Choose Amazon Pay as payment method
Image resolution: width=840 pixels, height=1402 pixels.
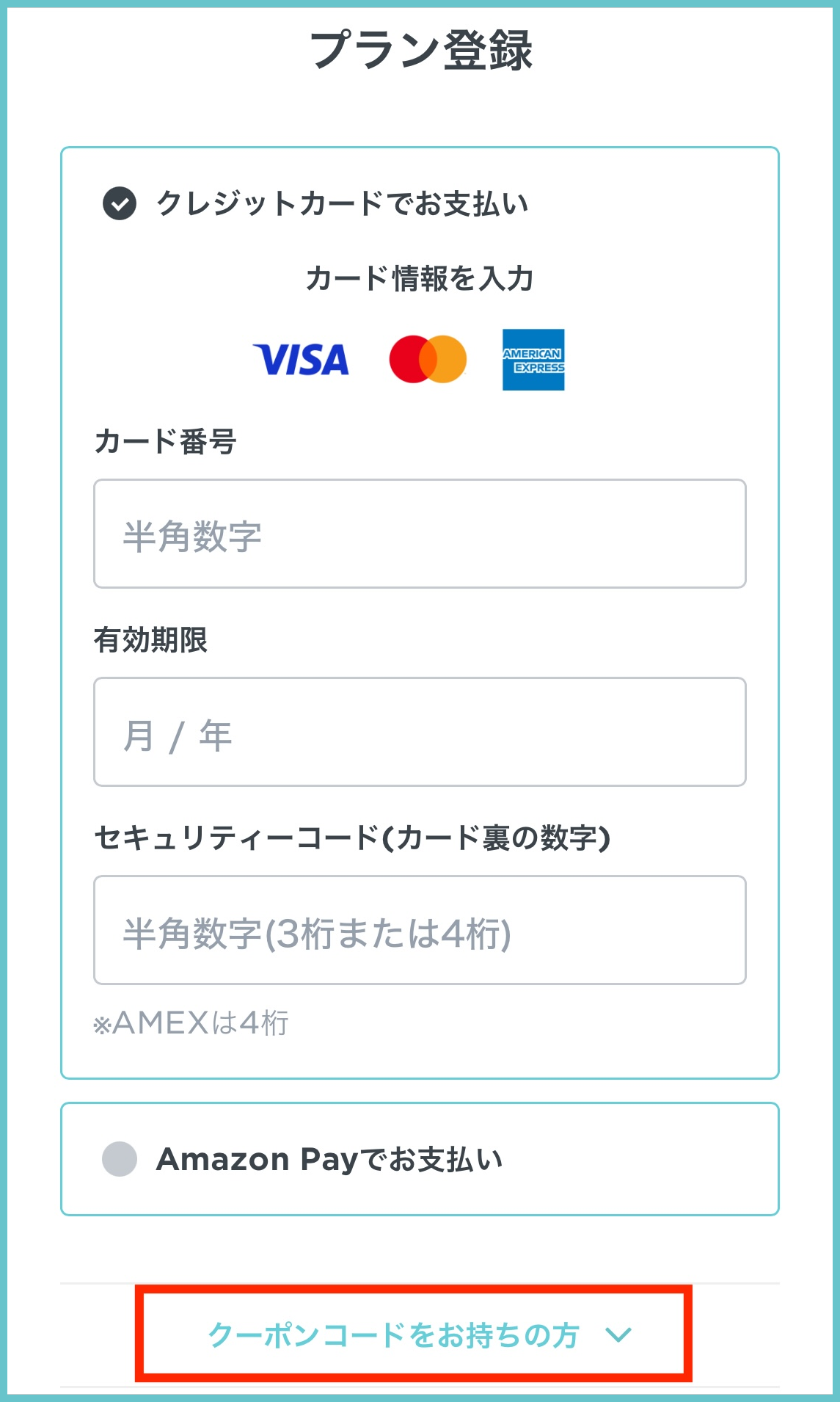pyautogui.click(x=120, y=1159)
